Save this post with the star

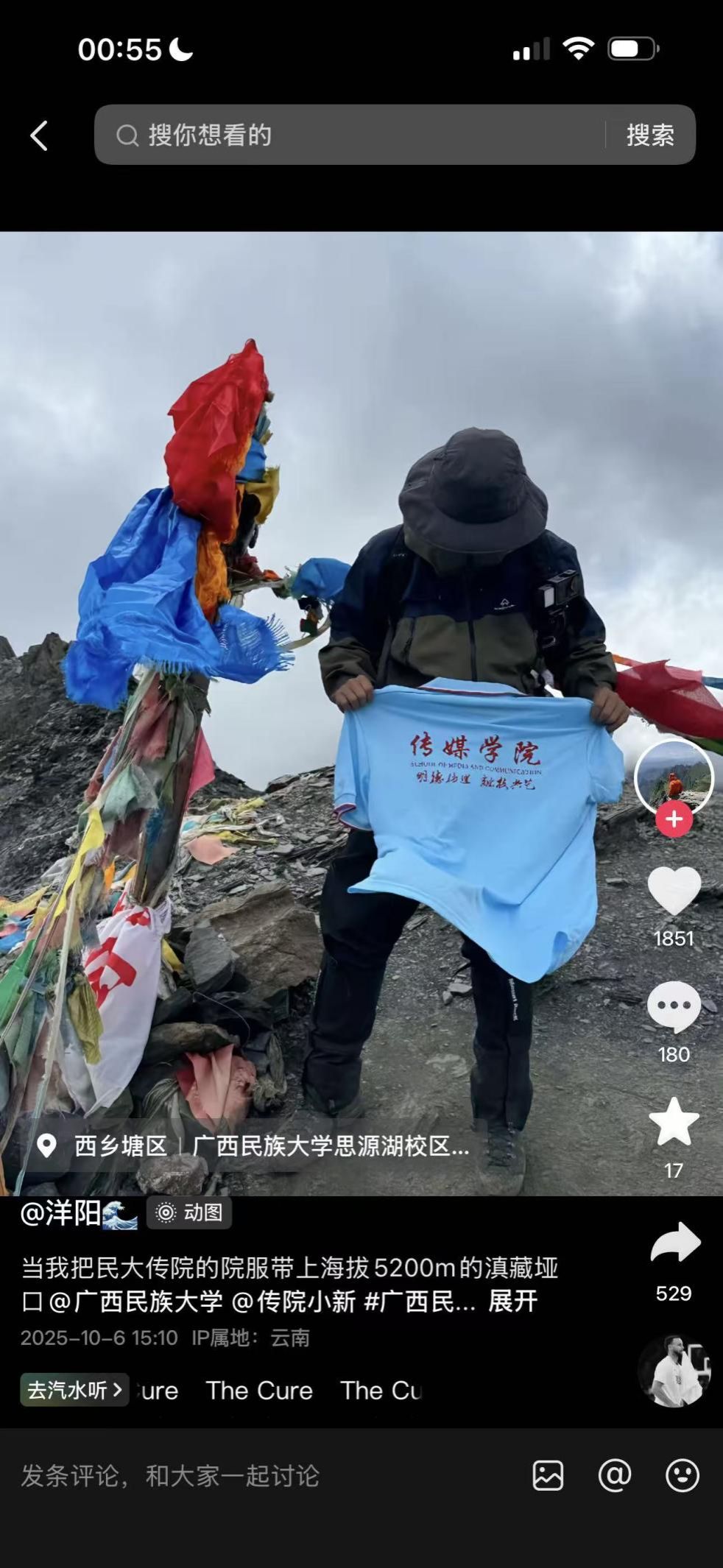click(x=674, y=1123)
